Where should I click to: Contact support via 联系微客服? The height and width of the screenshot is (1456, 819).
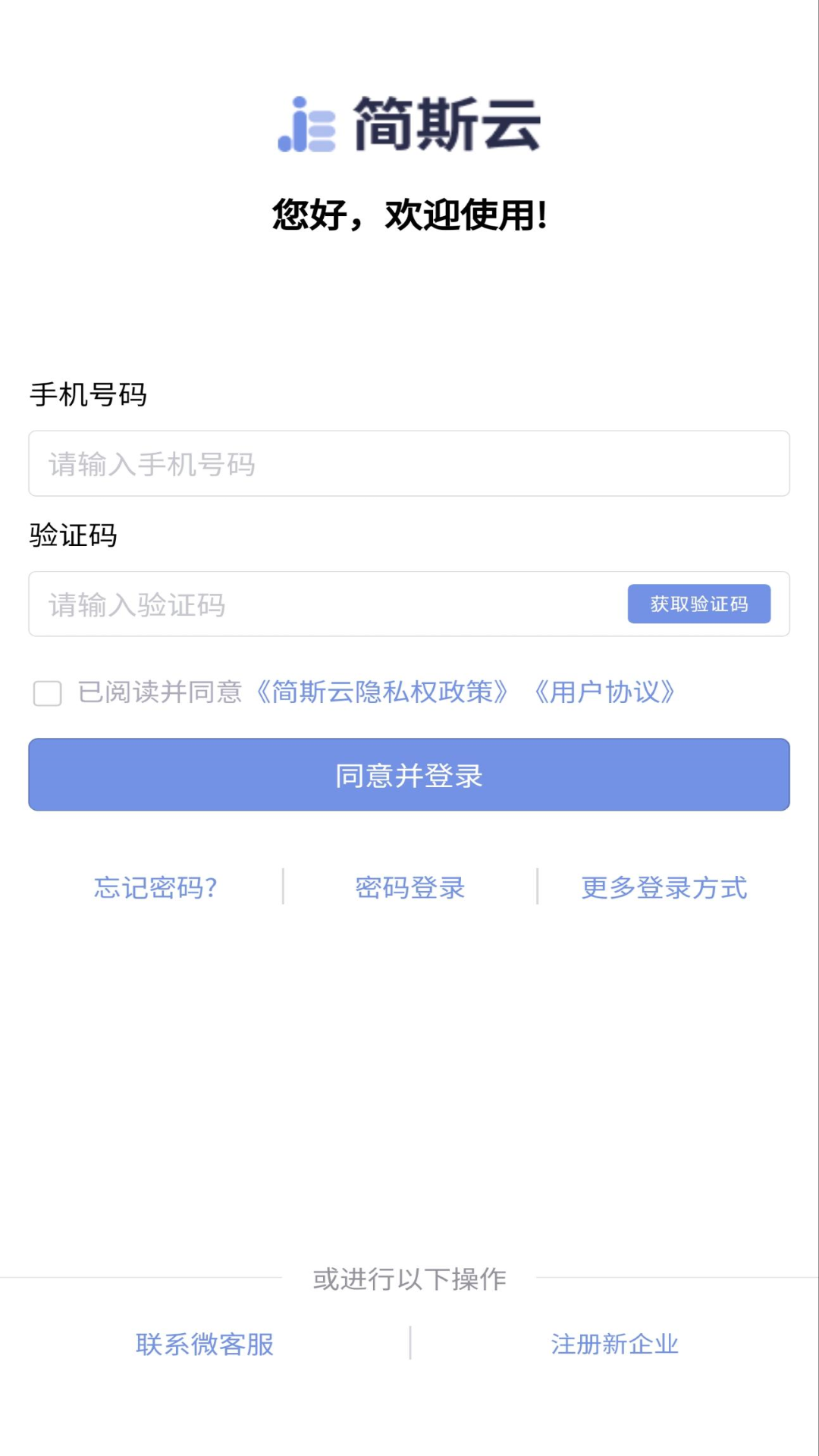point(205,1344)
